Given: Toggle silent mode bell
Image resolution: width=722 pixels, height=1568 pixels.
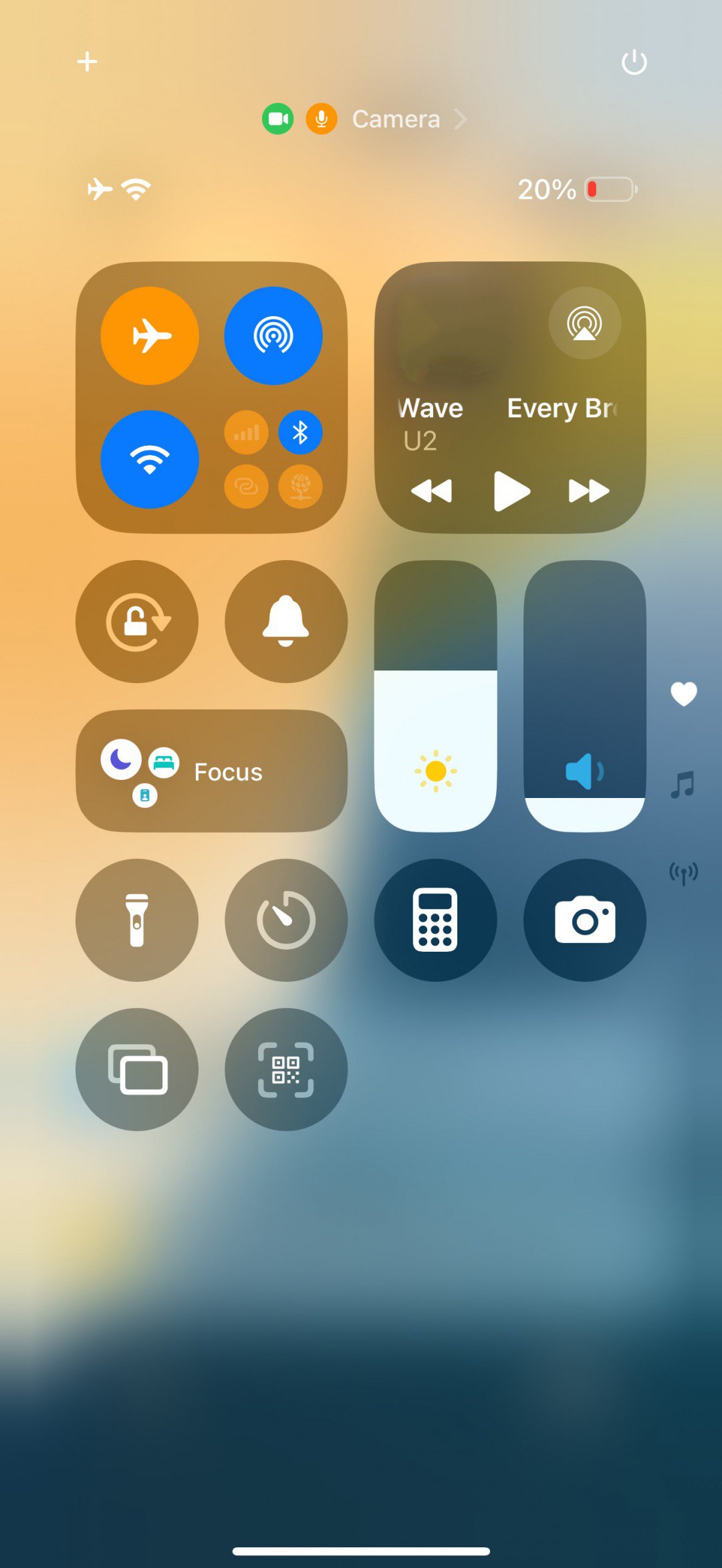Looking at the screenshot, I should (x=286, y=622).
